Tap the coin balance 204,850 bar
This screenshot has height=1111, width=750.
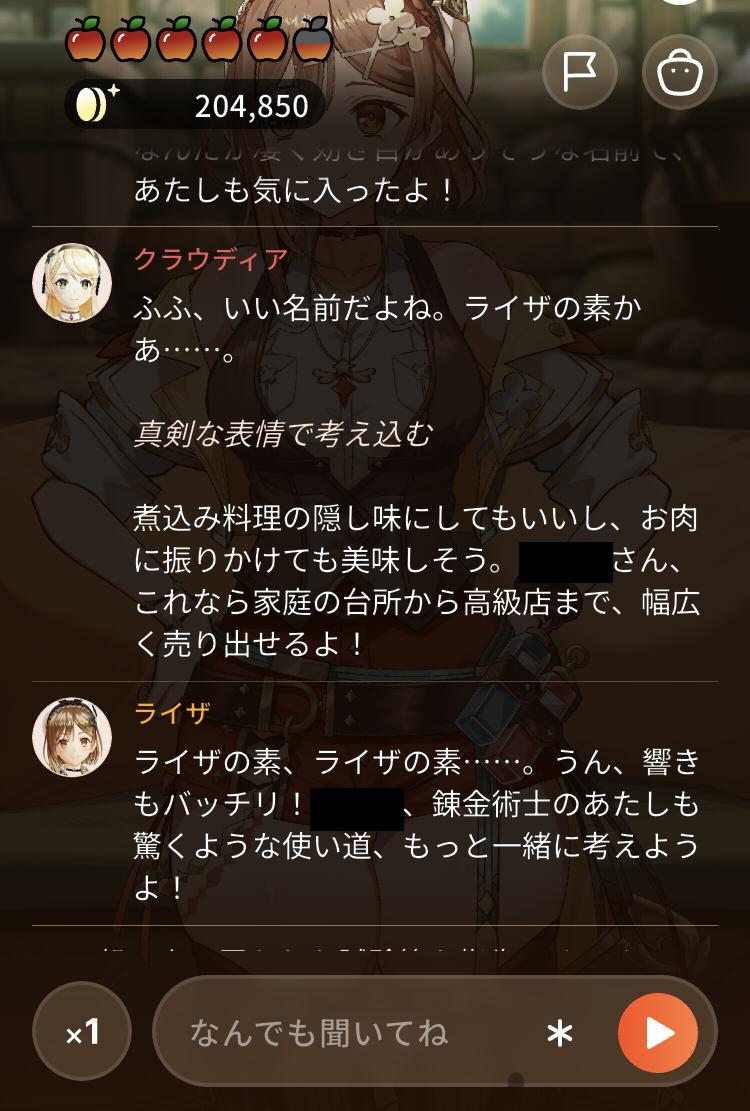[x=195, y=105]
